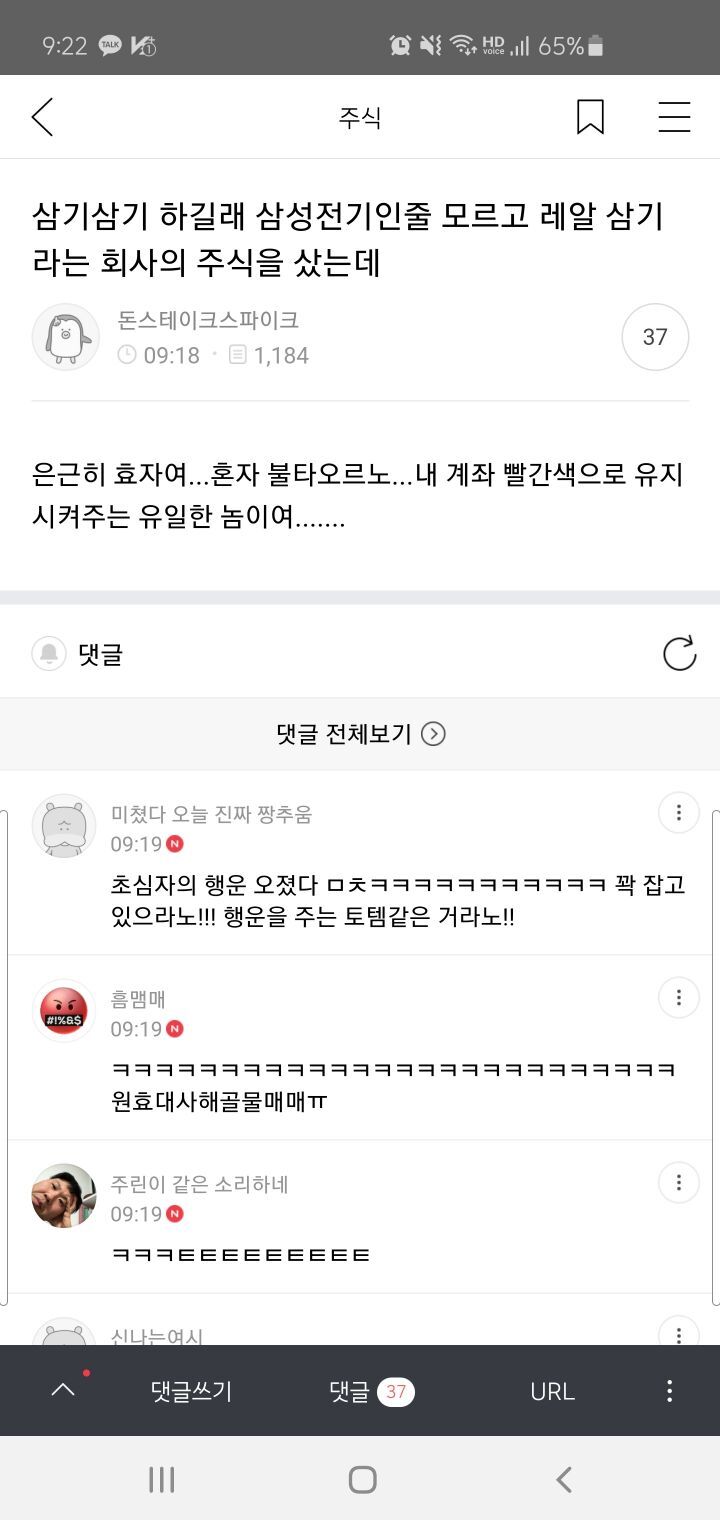Open options for 미쳤다 오늘 진짜 짱추움's comment
The width and height of the screenshot is (720, 1520).
coord(678,812)
